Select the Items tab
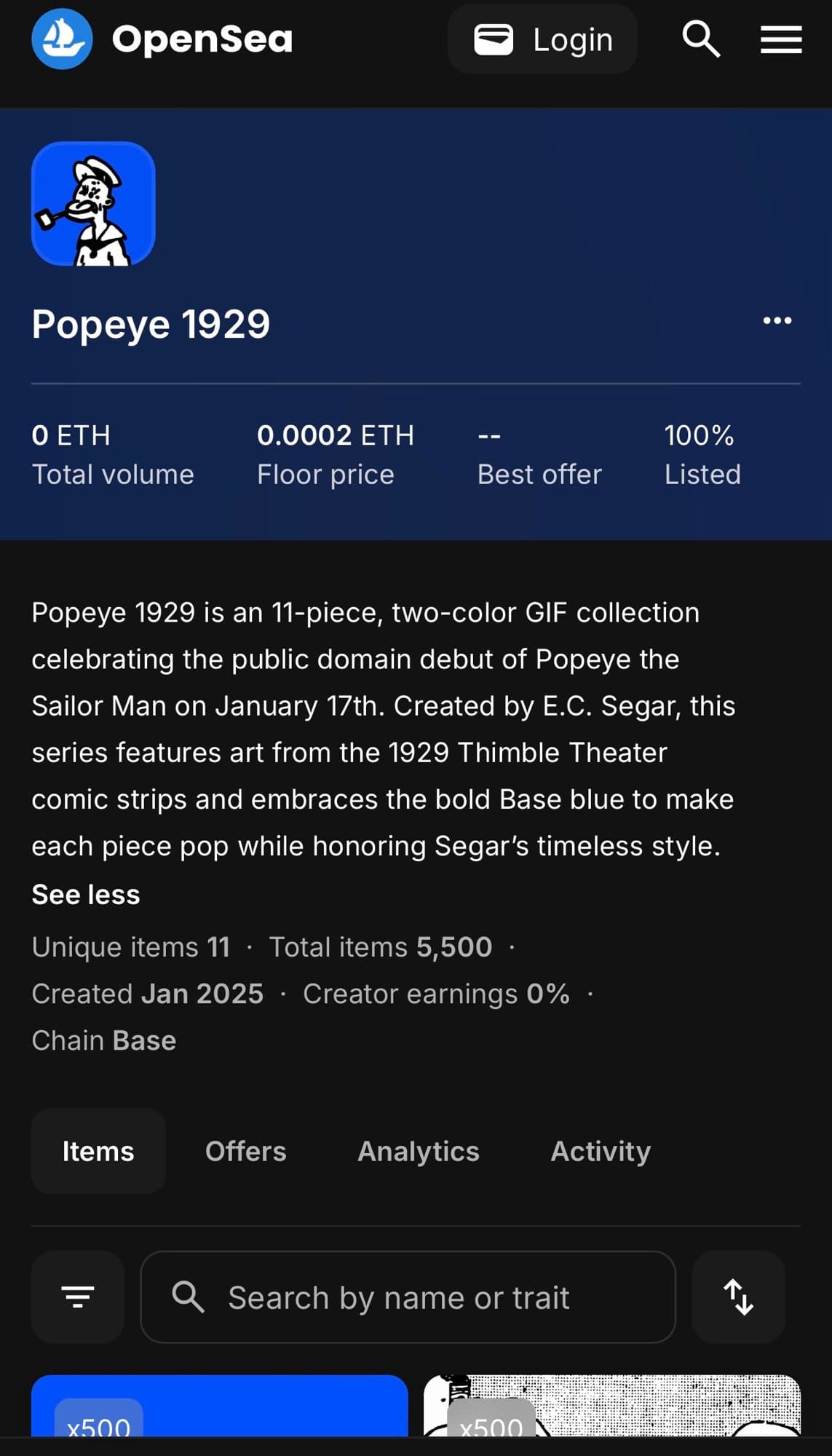 click(x=98, y=1152)
